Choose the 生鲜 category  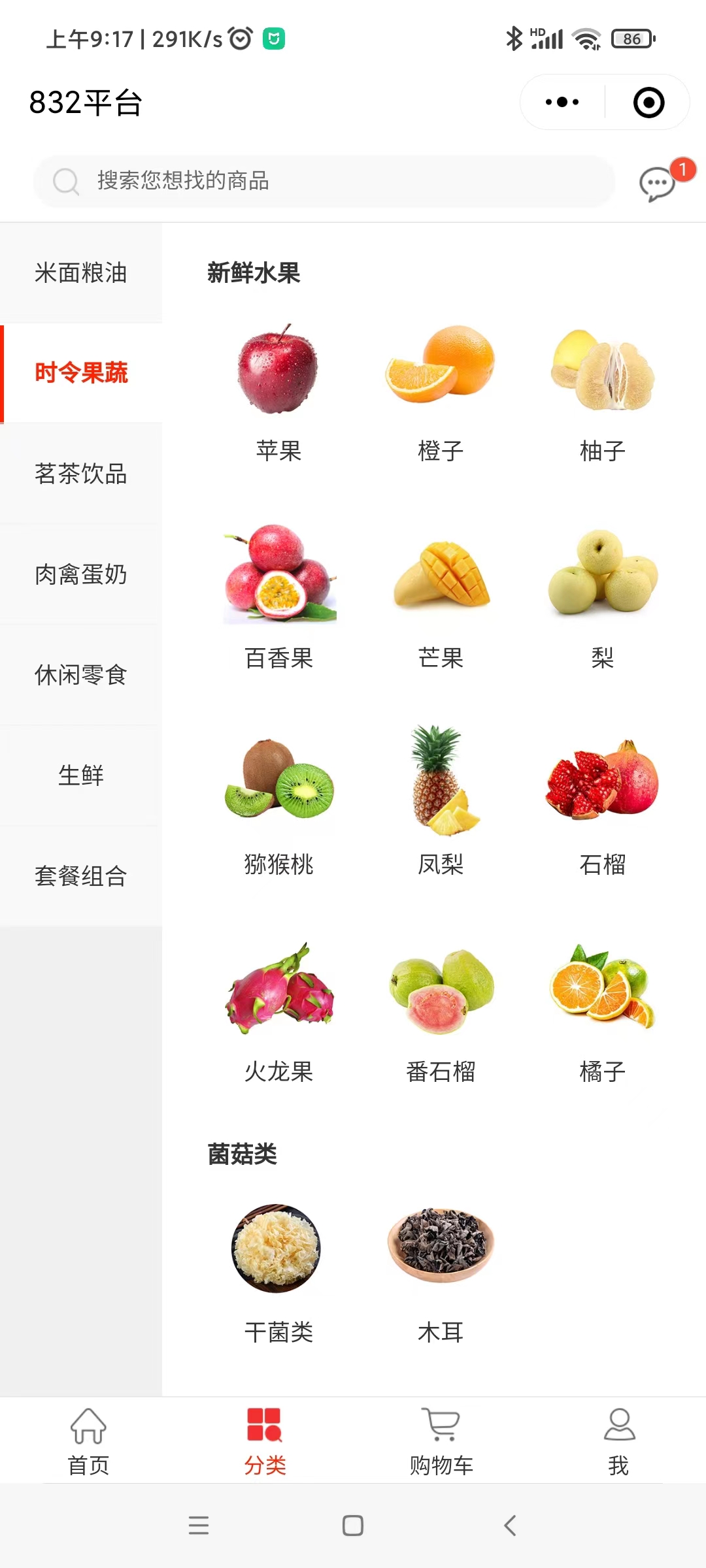tap(81, 776)
